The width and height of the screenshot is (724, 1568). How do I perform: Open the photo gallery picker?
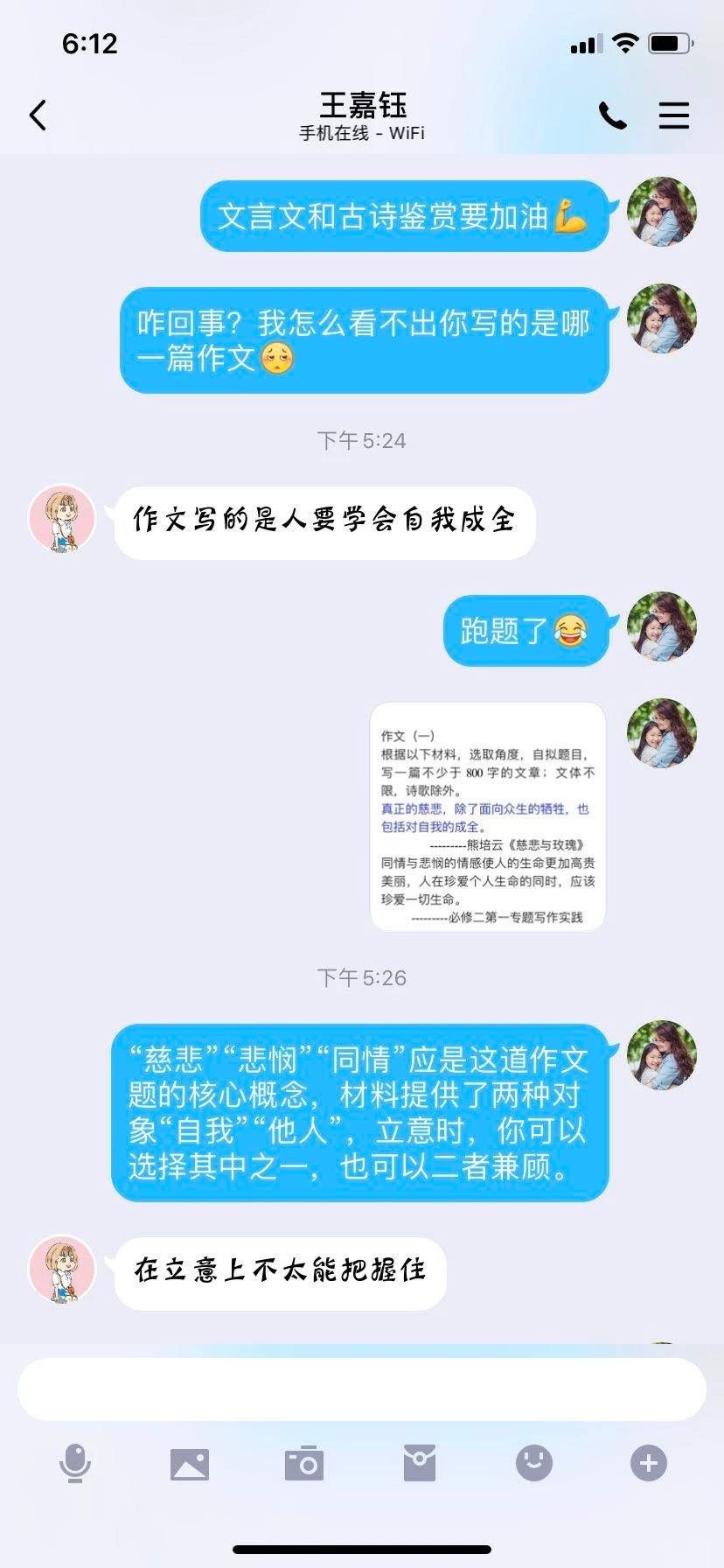coord(190,1463)
